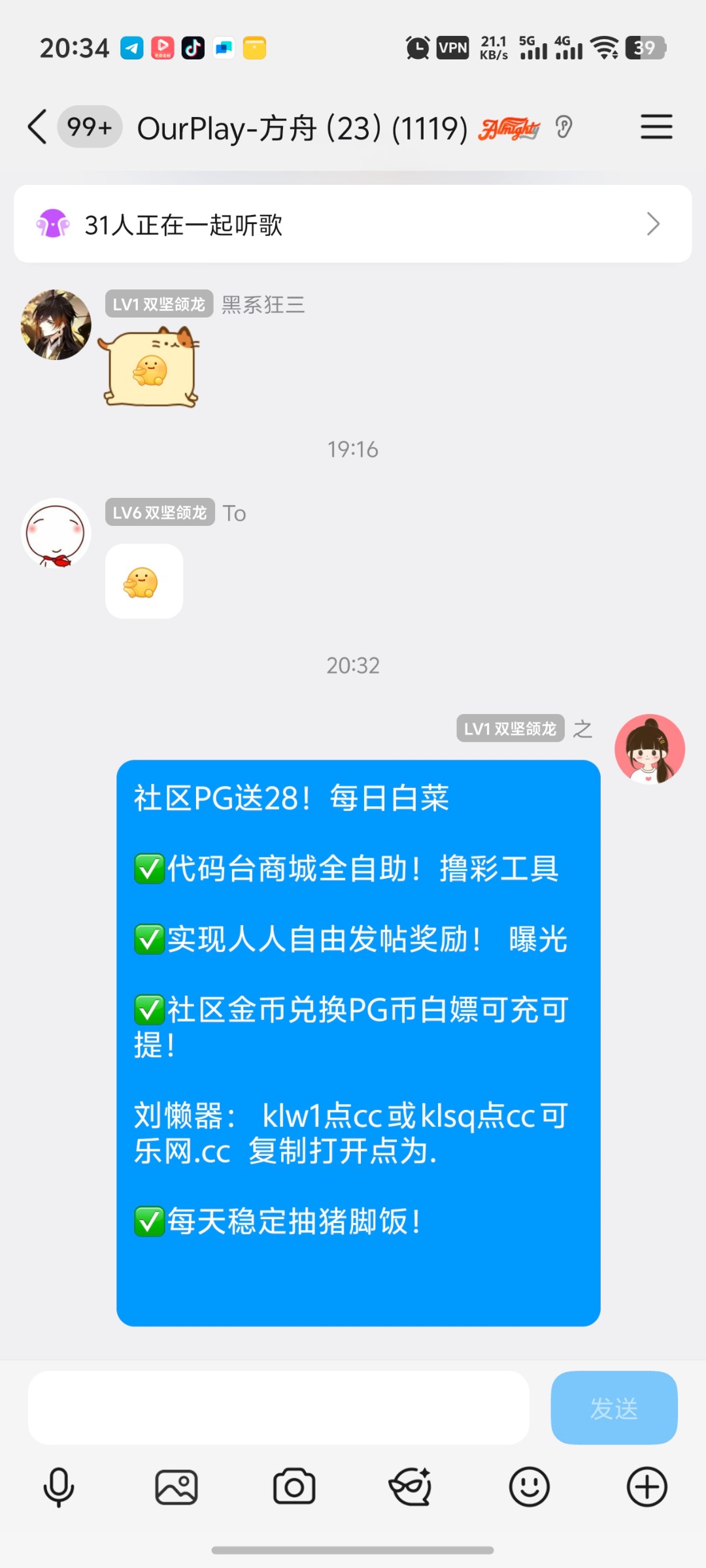Tap the pillow-hugging cat sticker
Viewport: 706px width, 1568px height.
(151, 370)
